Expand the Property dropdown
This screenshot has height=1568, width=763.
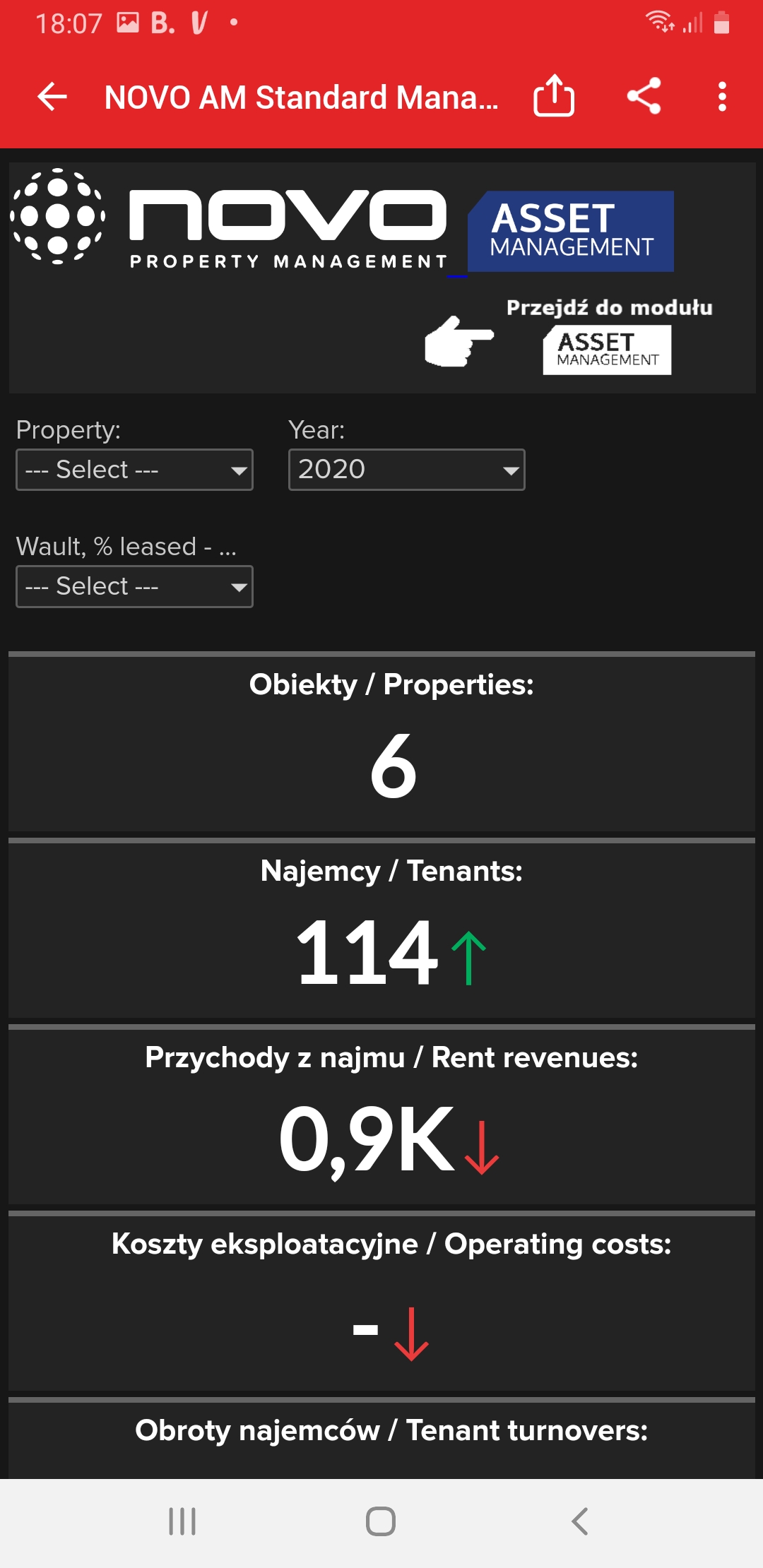click(134, 470)
